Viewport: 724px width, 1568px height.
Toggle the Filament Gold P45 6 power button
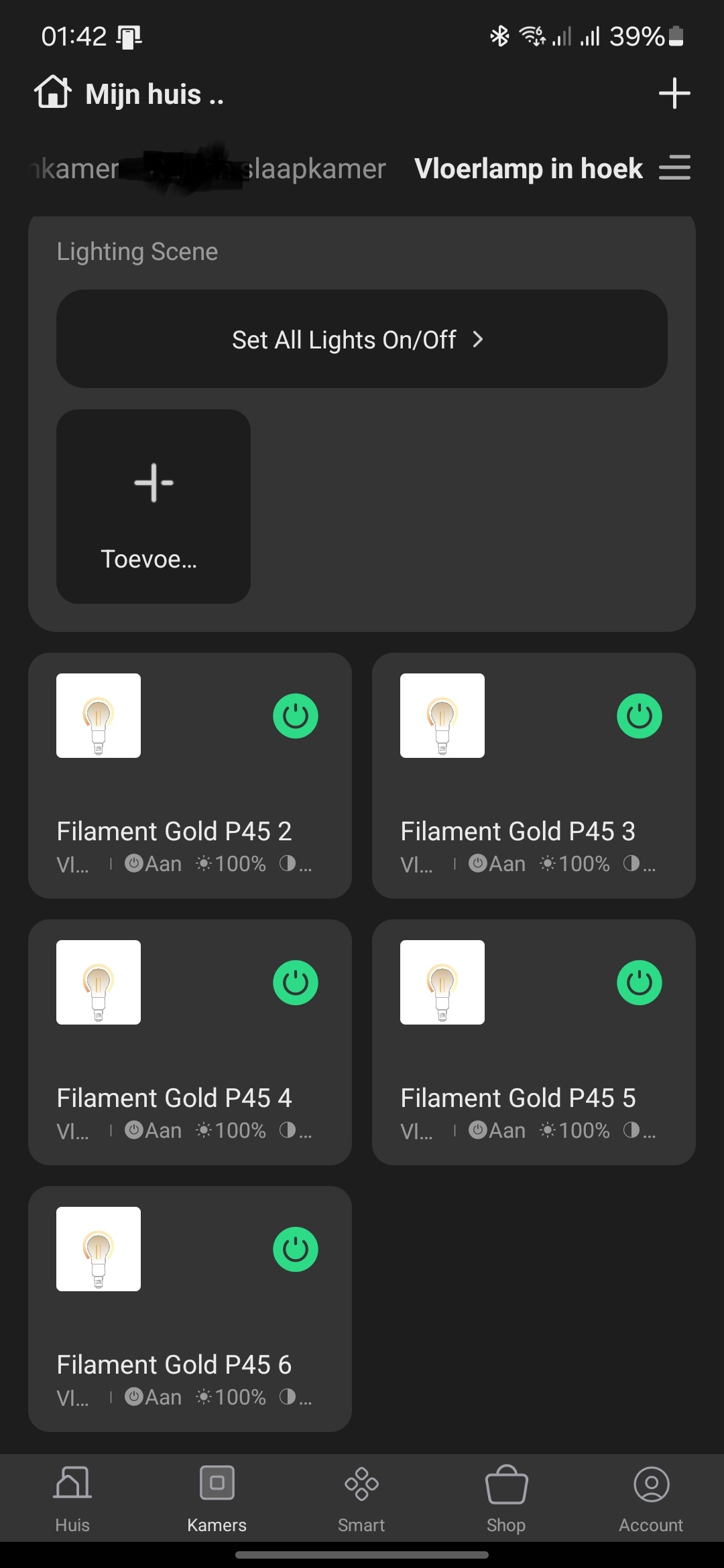coord(296,1249)
